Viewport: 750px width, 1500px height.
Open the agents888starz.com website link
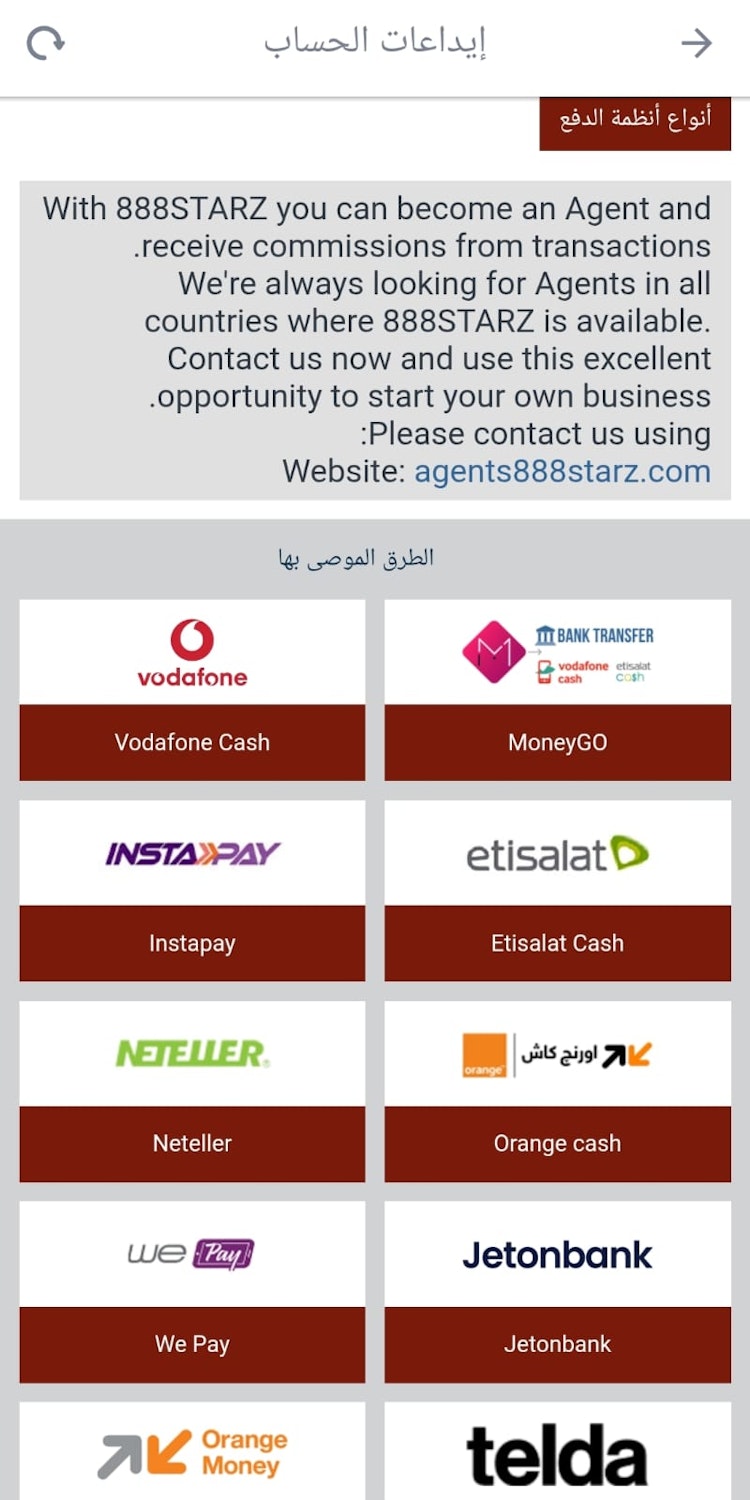(x=562, y=471)
